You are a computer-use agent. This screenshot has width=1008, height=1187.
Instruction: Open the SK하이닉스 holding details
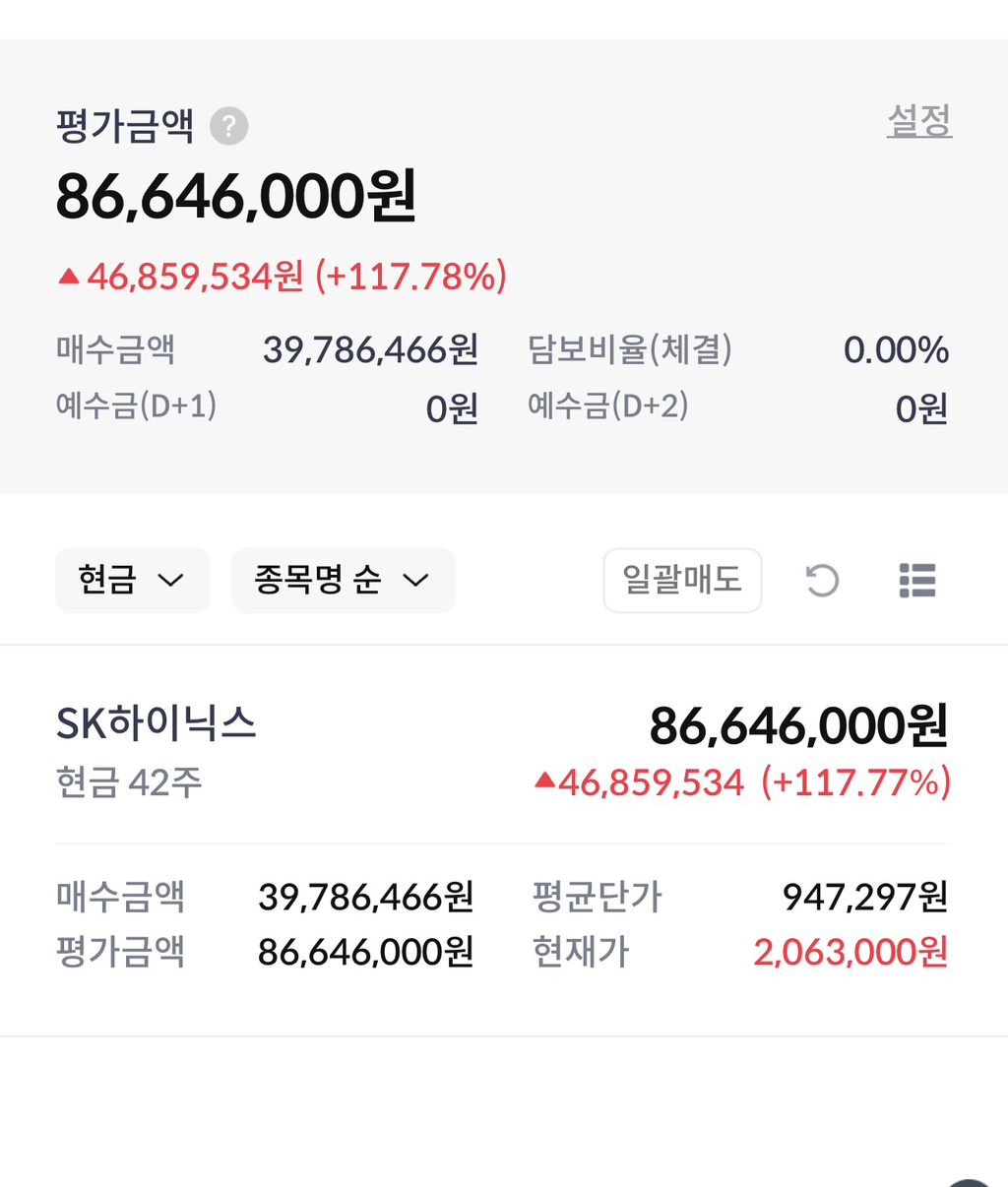click(503, 842)
